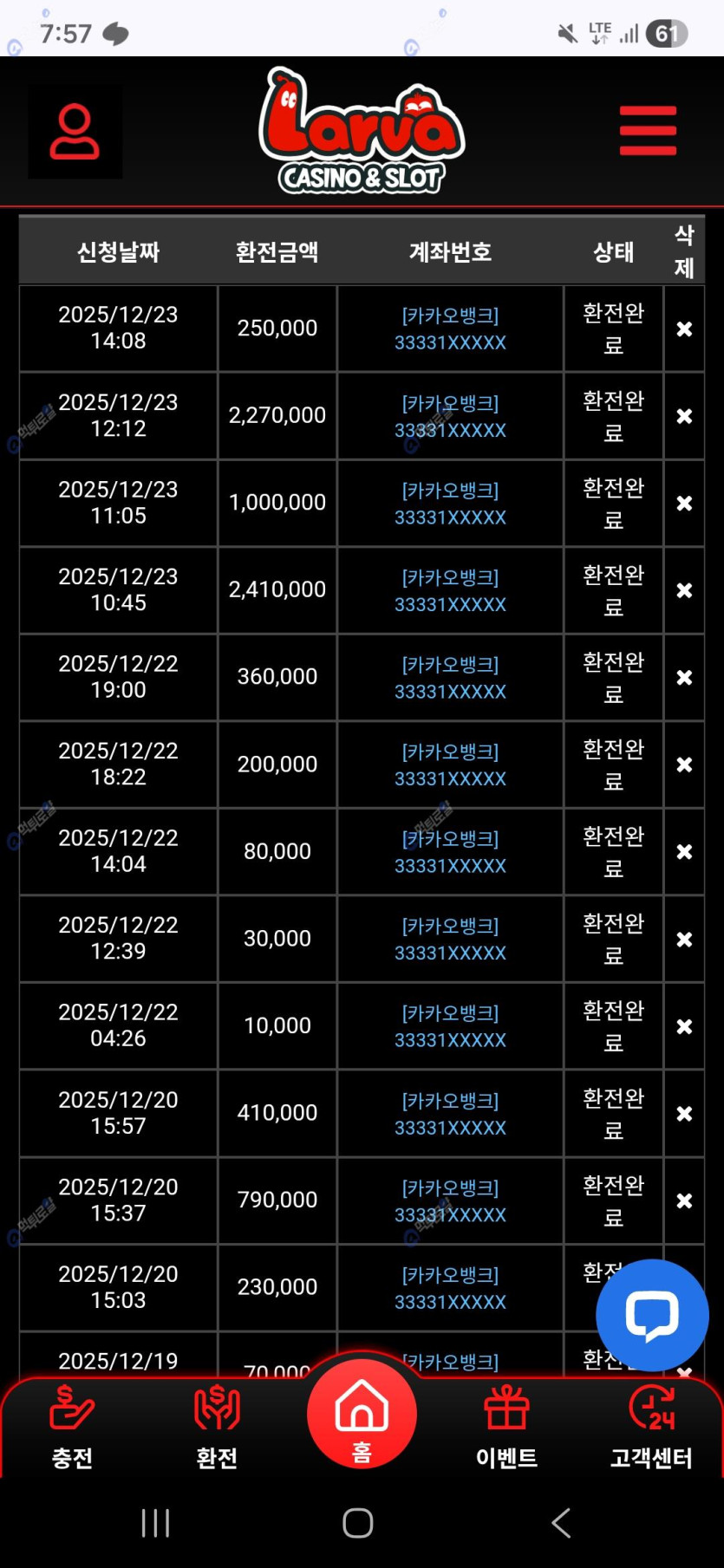Return to the 홈 home tab
Image resolution: width=724 pixels, height=1568 pixels.
click(362, 1415)
